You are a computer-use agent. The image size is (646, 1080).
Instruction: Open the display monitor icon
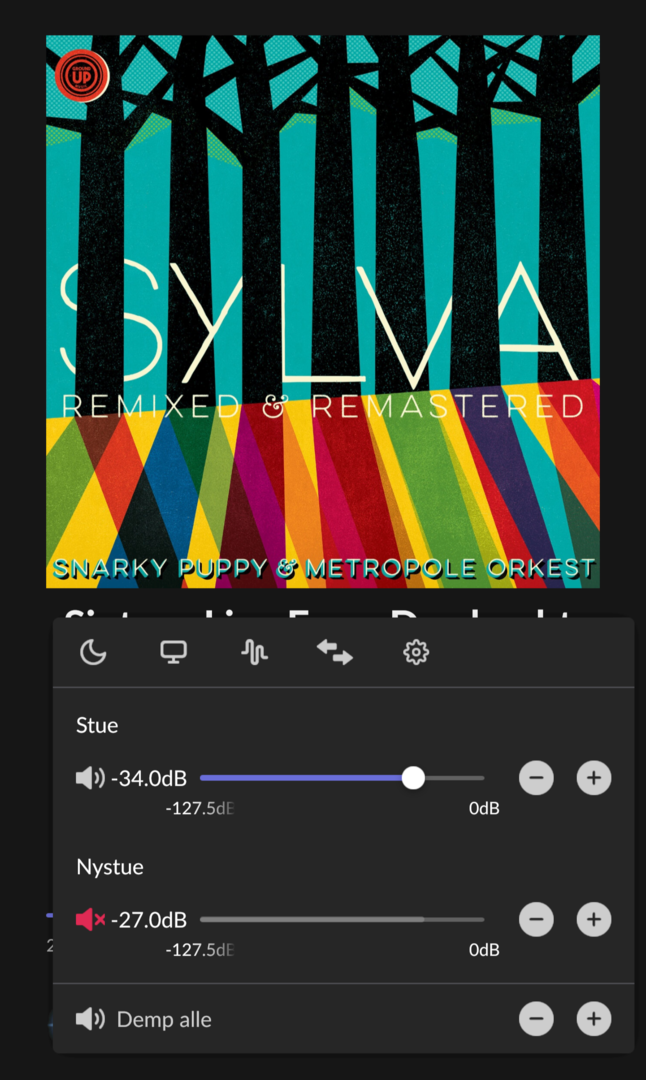point(174,653)
